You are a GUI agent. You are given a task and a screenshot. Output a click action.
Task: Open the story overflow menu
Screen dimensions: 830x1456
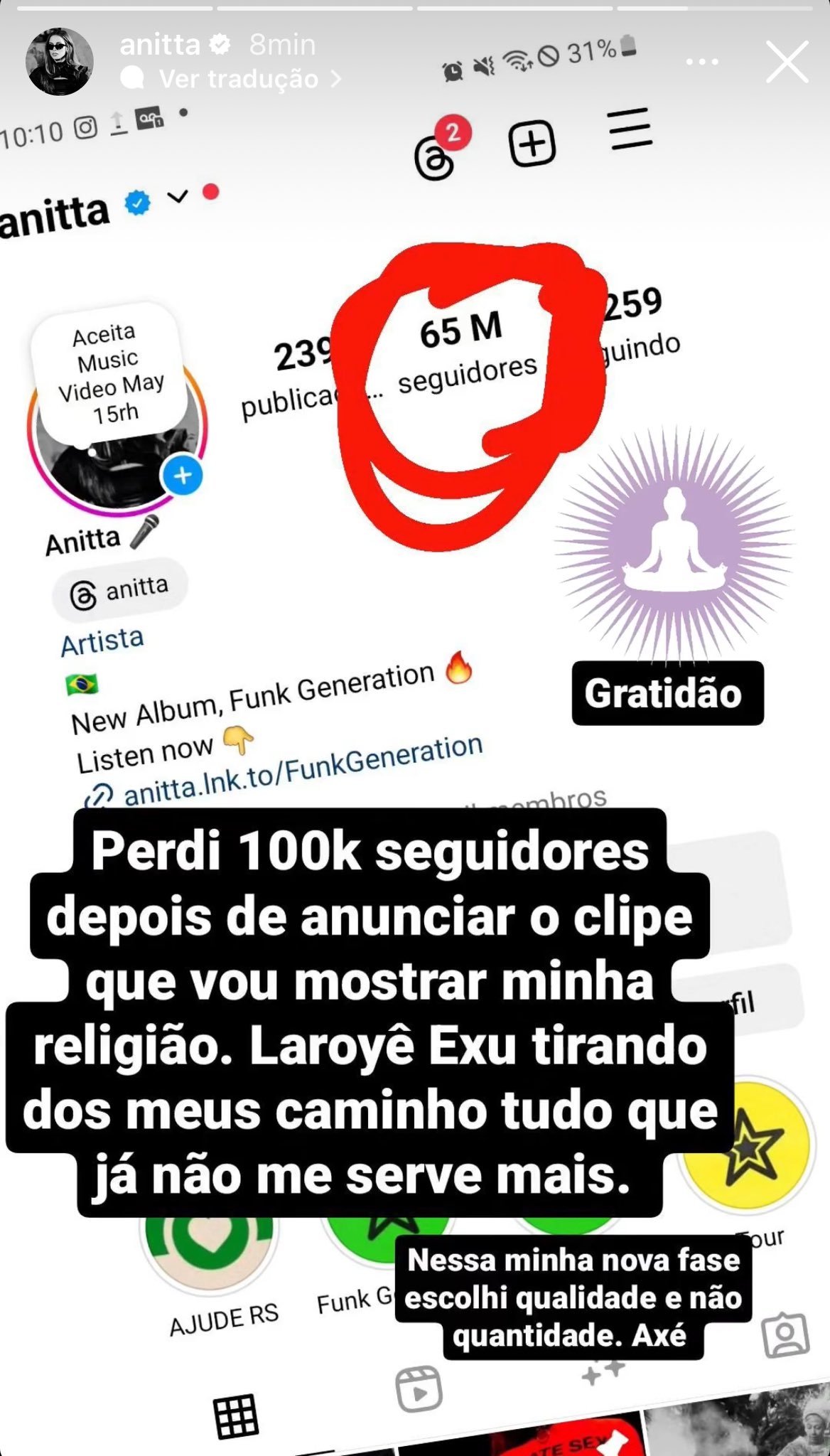coord(702,62)
